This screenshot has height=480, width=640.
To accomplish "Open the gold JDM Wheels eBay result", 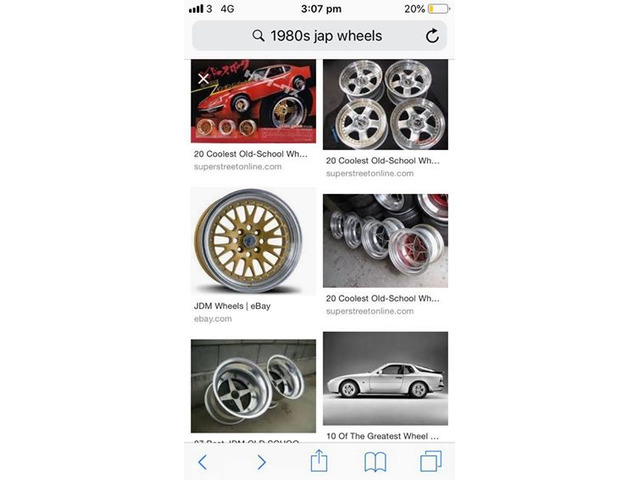I will coord(253,241).
